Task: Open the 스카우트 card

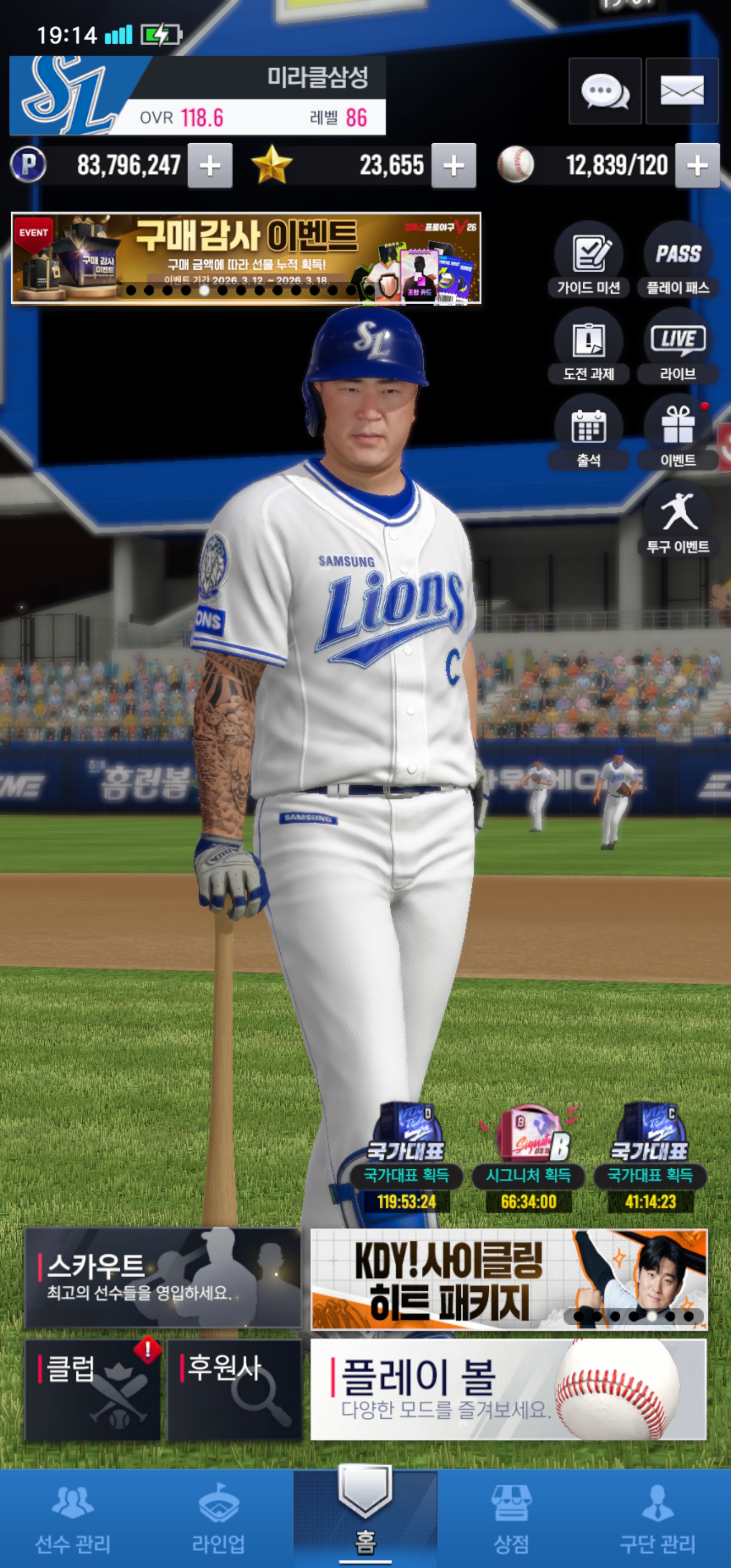Action: coord(162,1277)
